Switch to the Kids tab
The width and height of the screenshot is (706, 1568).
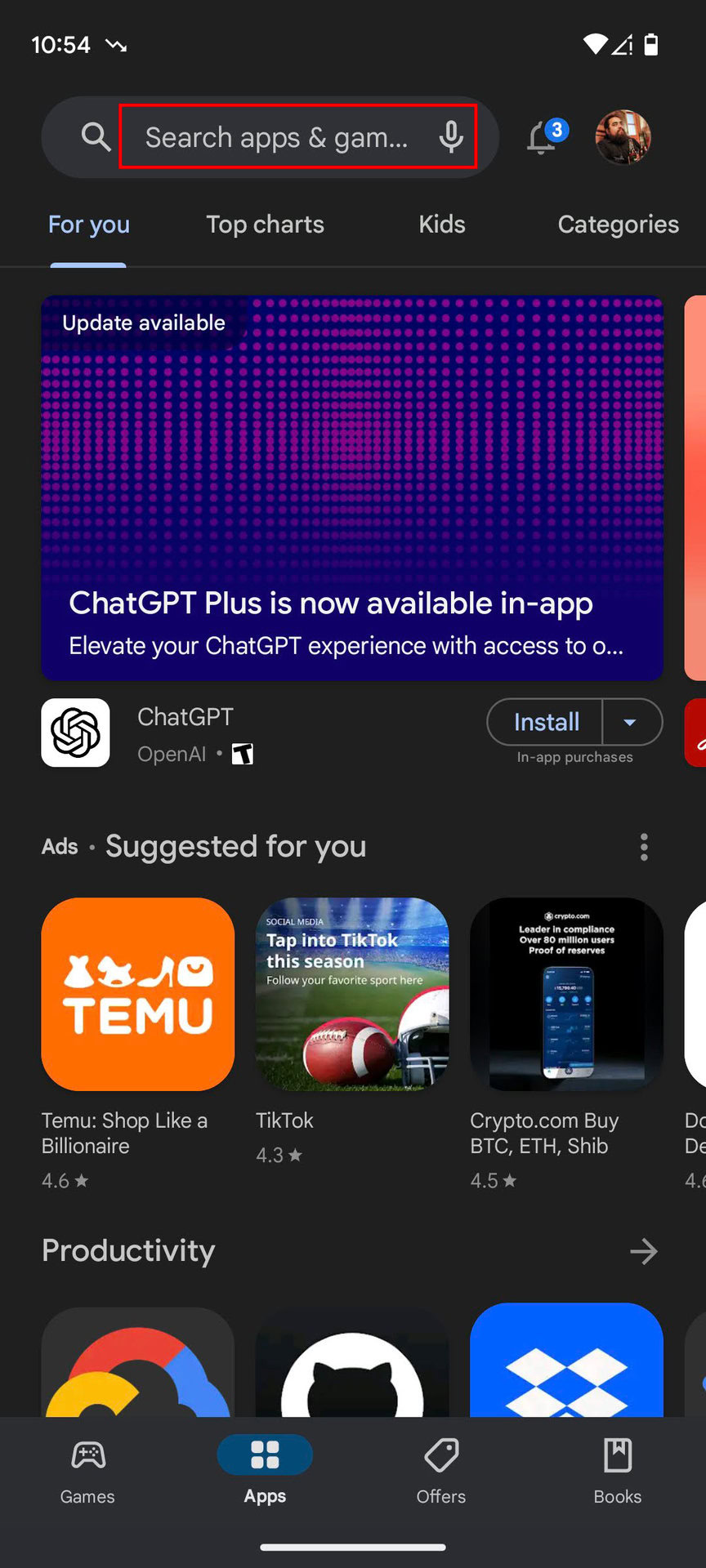click(441, 225)
